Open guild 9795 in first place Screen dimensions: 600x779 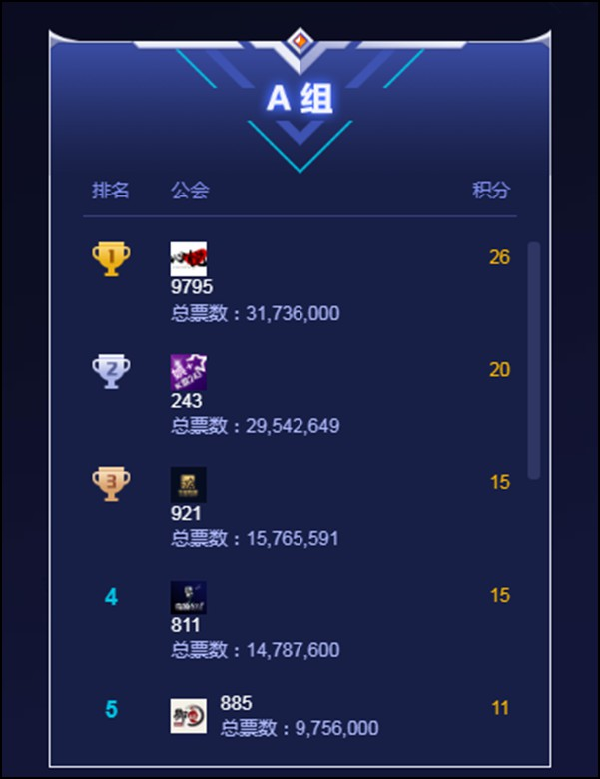(x=189, y=259)
